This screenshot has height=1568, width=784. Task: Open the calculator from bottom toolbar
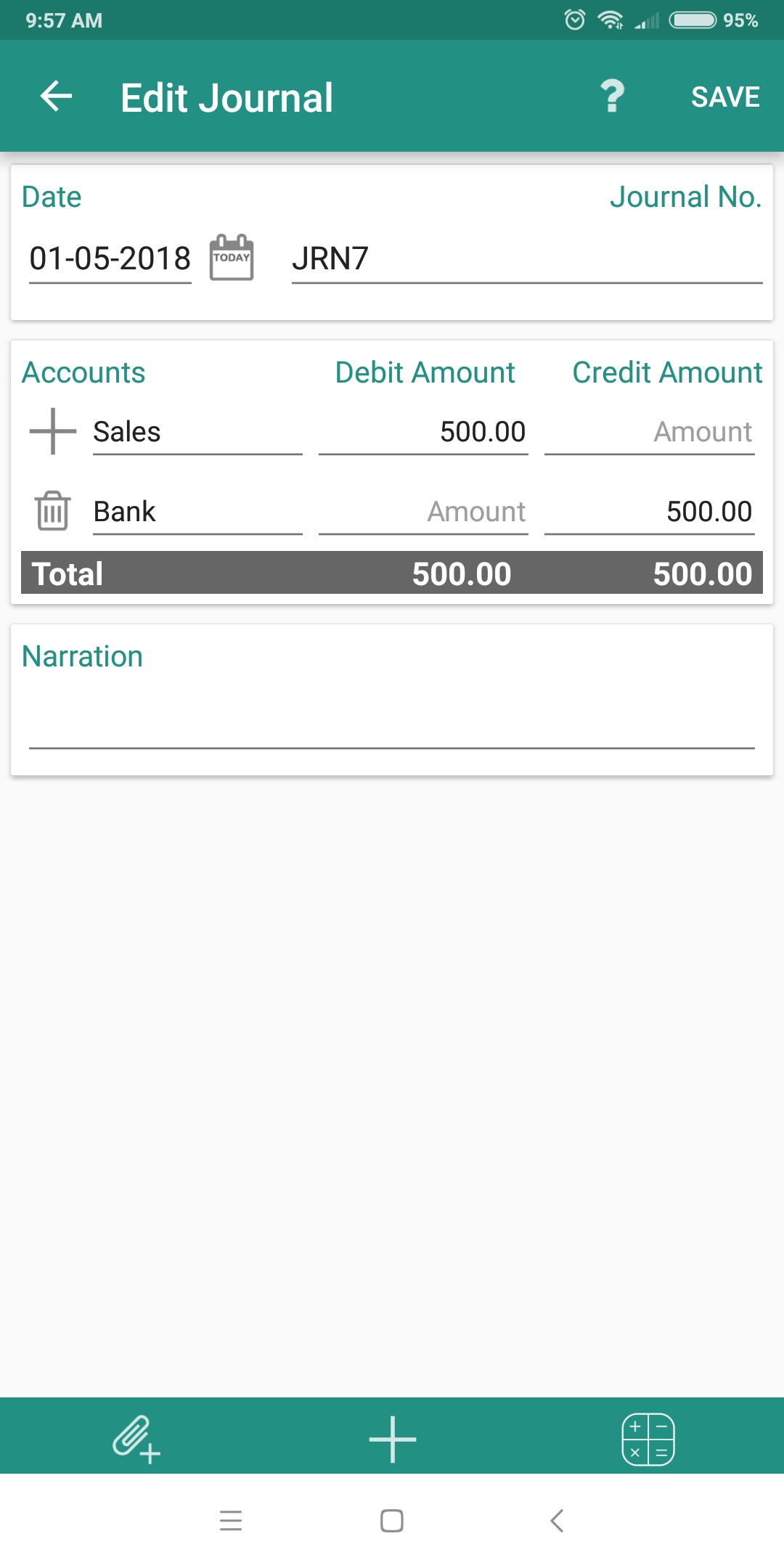pyautogui.click(x=648, y=1440)
